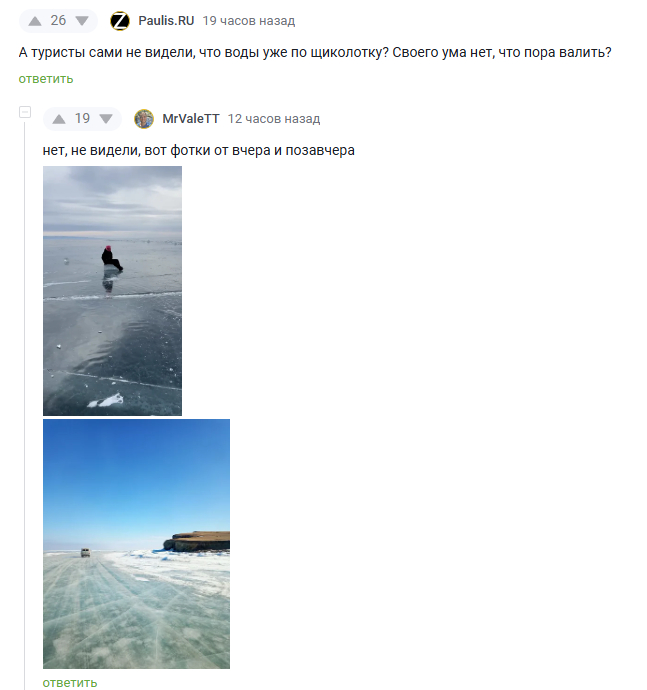
Task: Collapse the MrValeTT reply thread
Action: [26, 112]
